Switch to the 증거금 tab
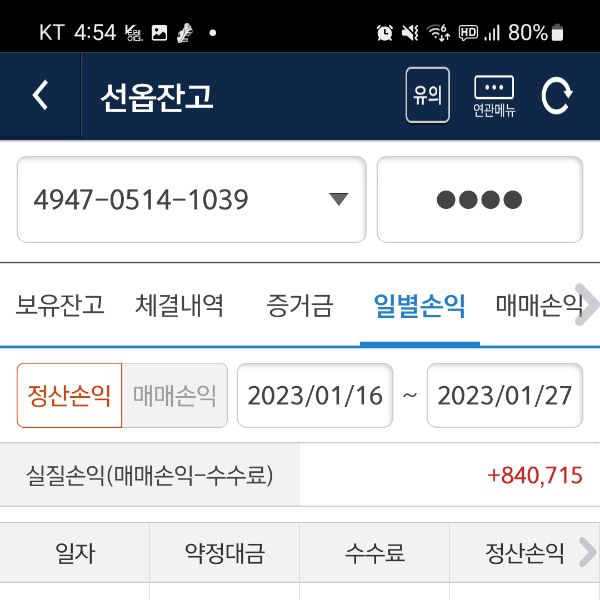 click(300, 305)
